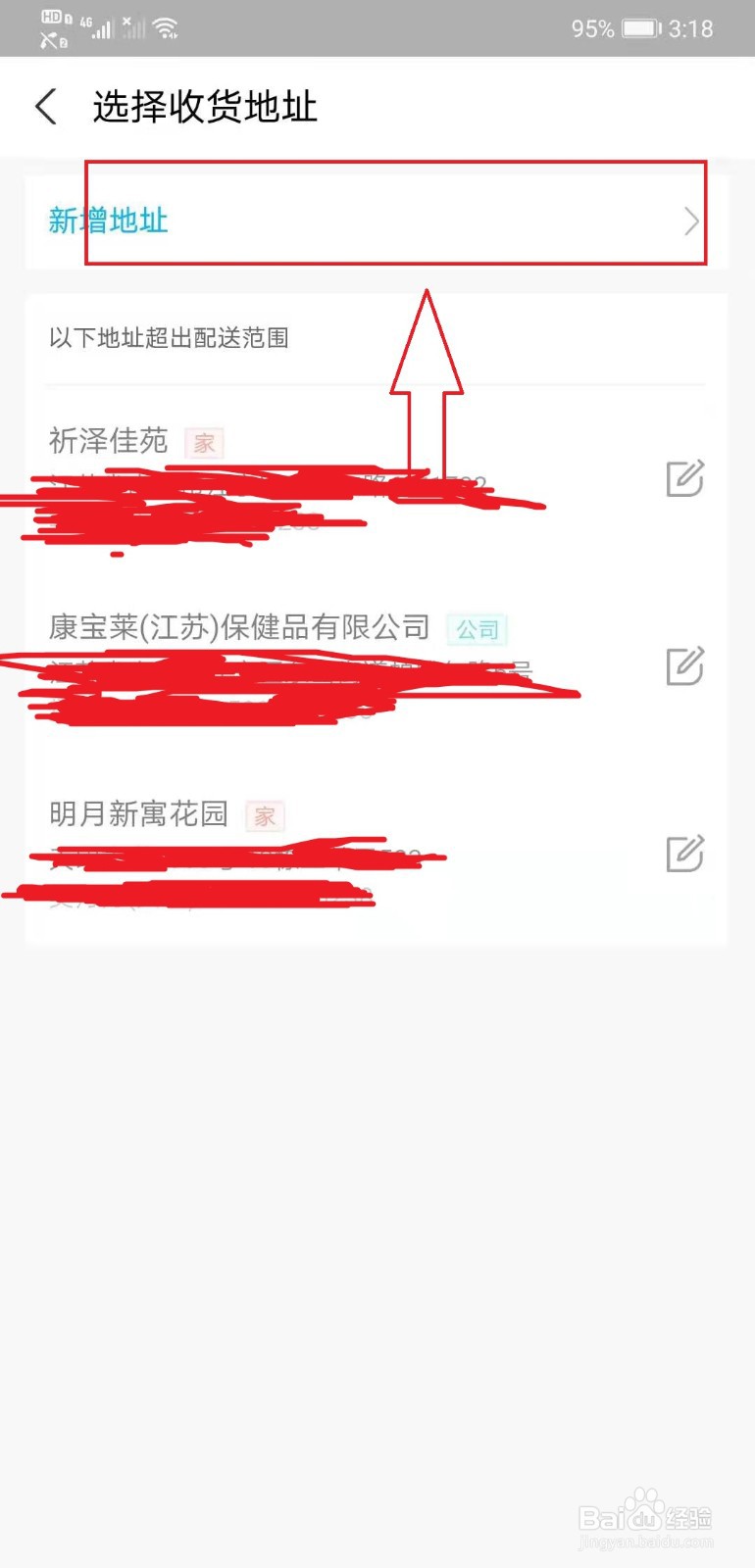Edit the 祈泽佳苑 home address

[x=684, y=480]
